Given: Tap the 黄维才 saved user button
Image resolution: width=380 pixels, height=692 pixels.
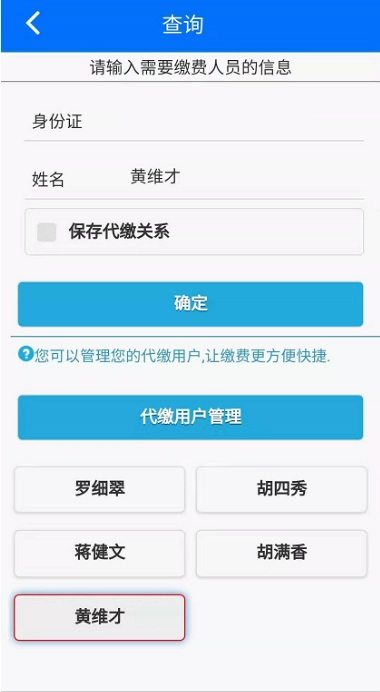Looking at the screenshot, I should point(100,617).
